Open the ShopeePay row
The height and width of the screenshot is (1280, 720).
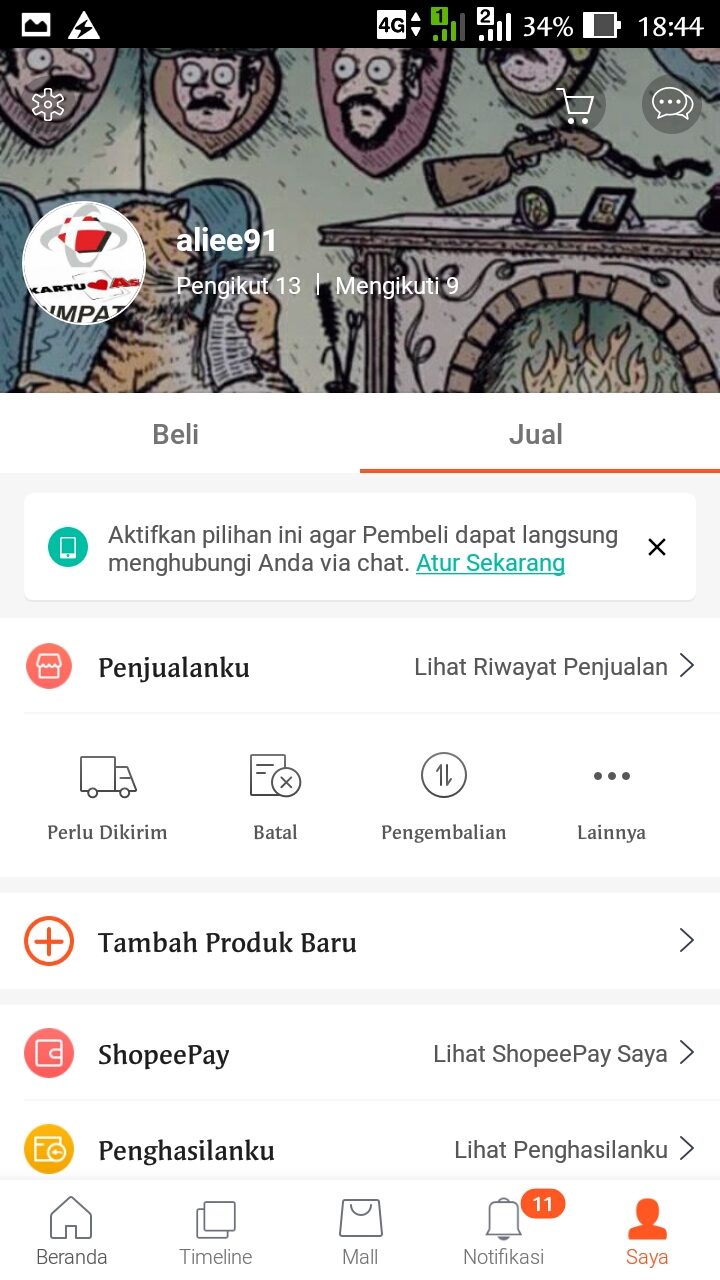(x=360, y=1054)
